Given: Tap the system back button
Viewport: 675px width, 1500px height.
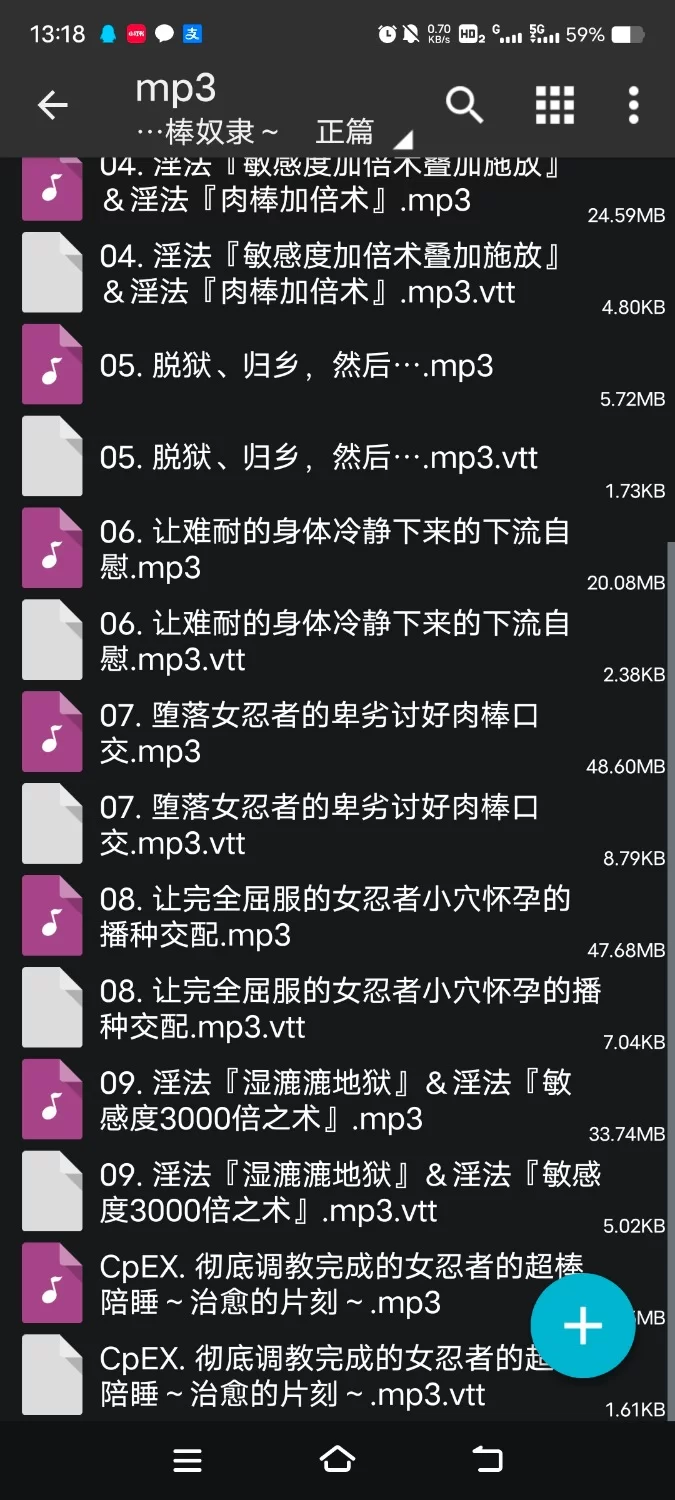Looking at the screenshot, I should click(487, 1460).
